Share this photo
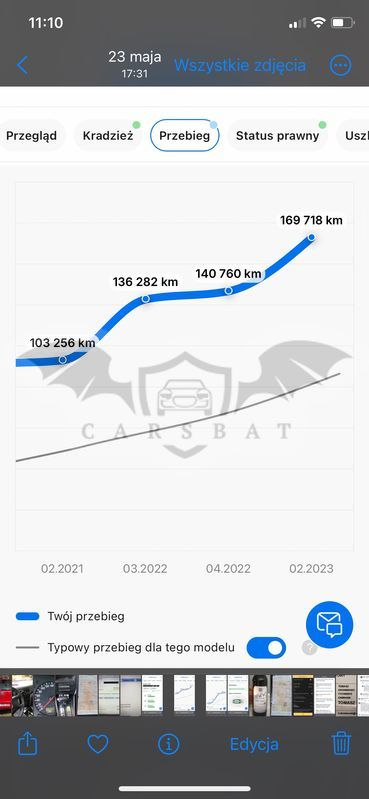Image resolution: width=369 pixels, height=799 pixels. [x=28, y=744]
